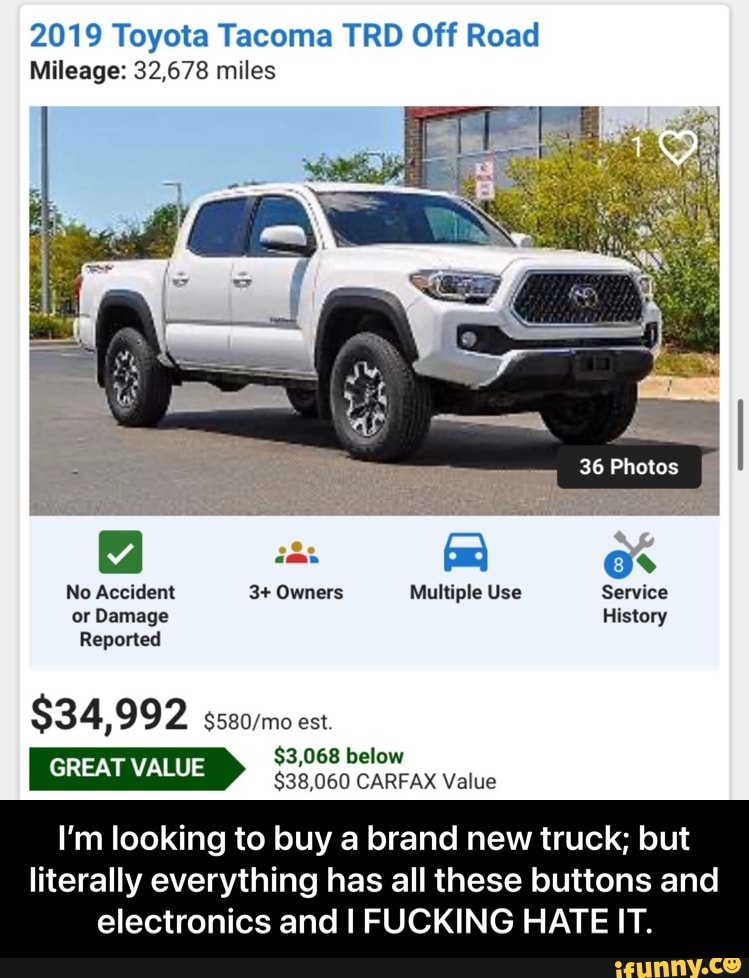Click the green No Accident checkmark icon

(x=119, y=550)
